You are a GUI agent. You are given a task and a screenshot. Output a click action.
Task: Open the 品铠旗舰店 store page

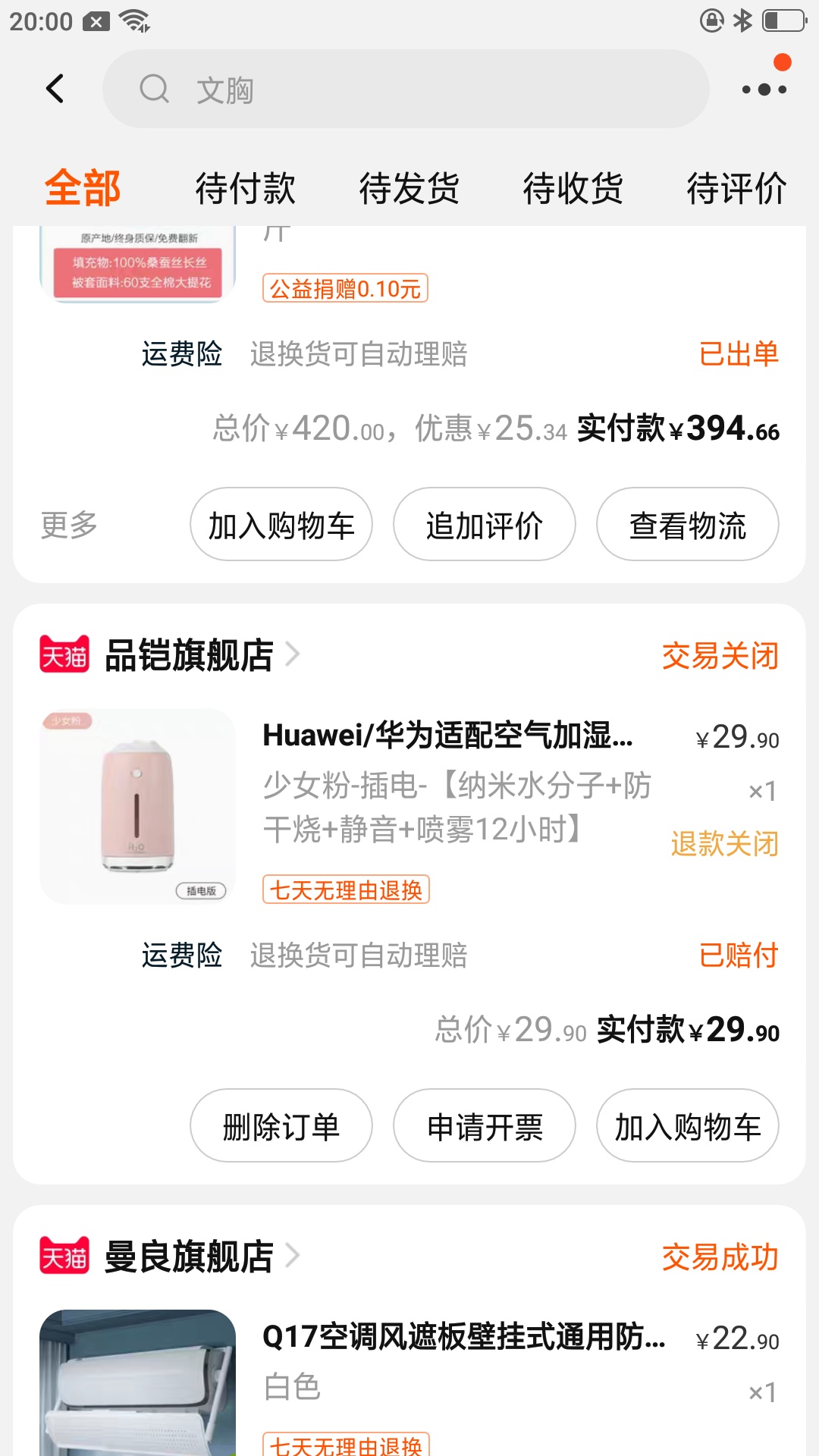(190, 655)
